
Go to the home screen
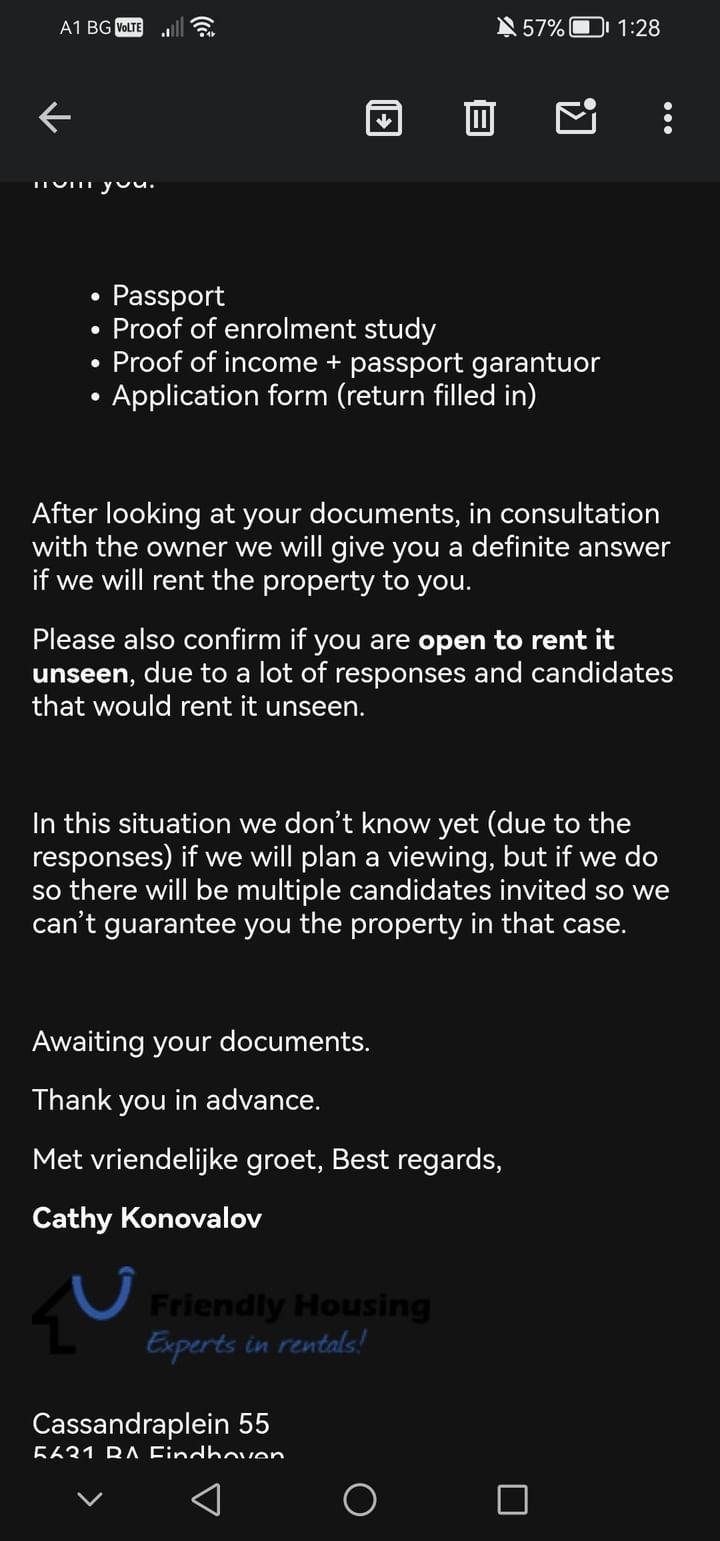pyautogui.click(x=360, y=1499)
